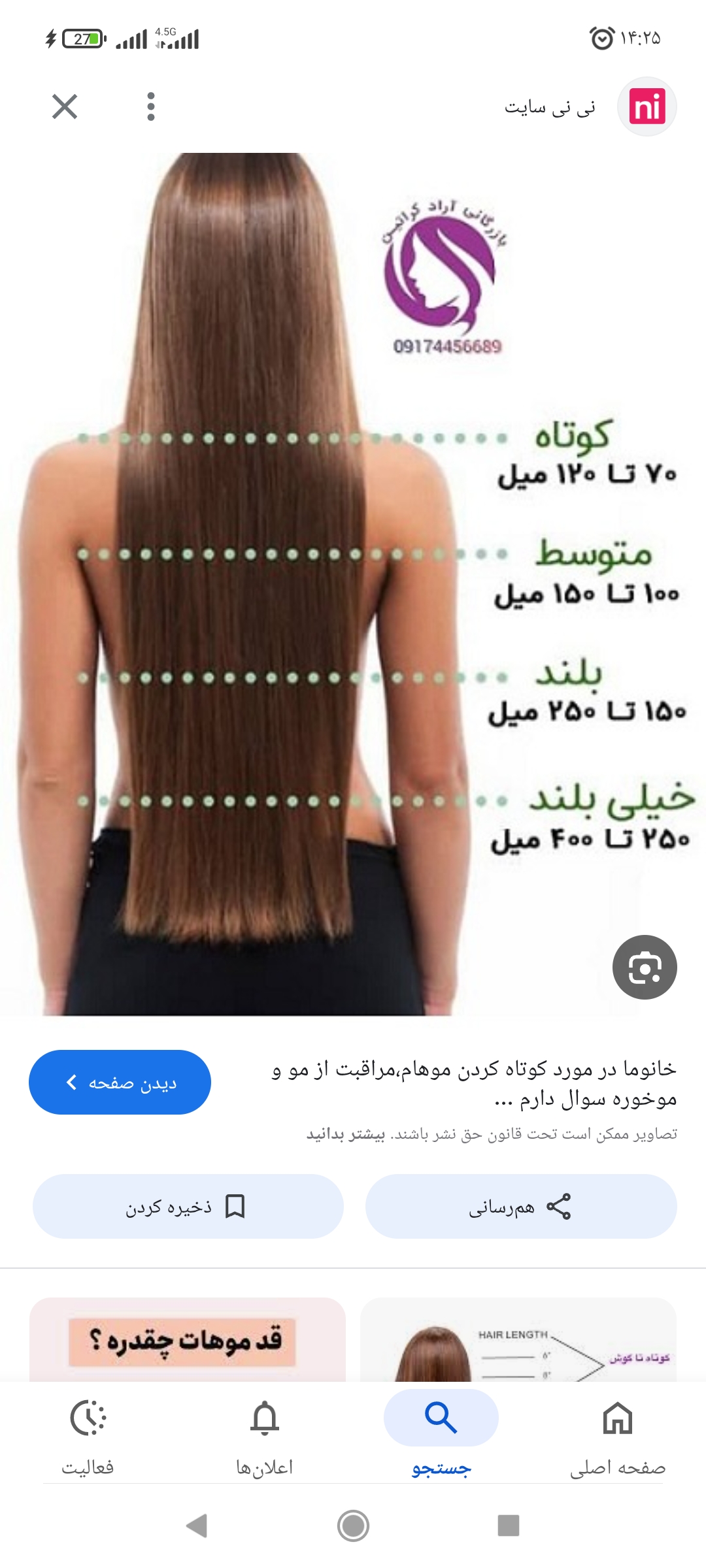The width and height of the screenshot is (706, 1568).
Task: Tap the system back button
Action: point(197,1526)
